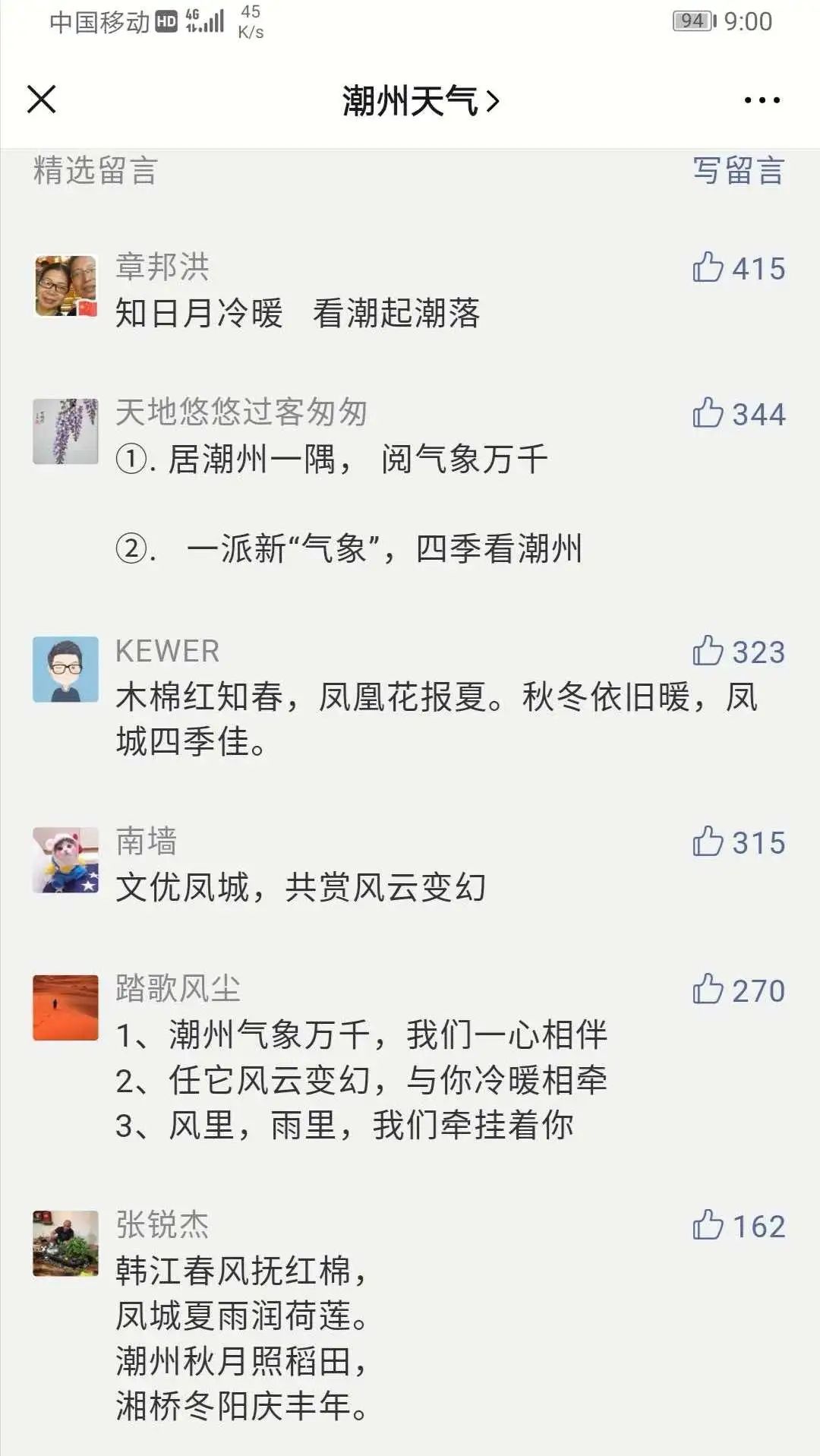This screenshot has width=820, height=1456.
Task: Like 天地悠悠过客匆匆's comment
Action: (708, 413)
